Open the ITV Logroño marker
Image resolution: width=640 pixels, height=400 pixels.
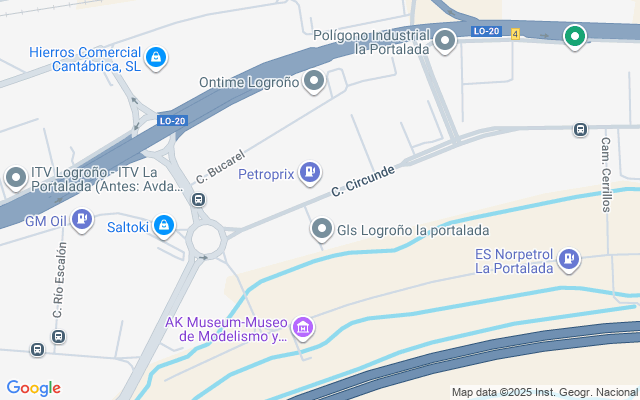16,178
